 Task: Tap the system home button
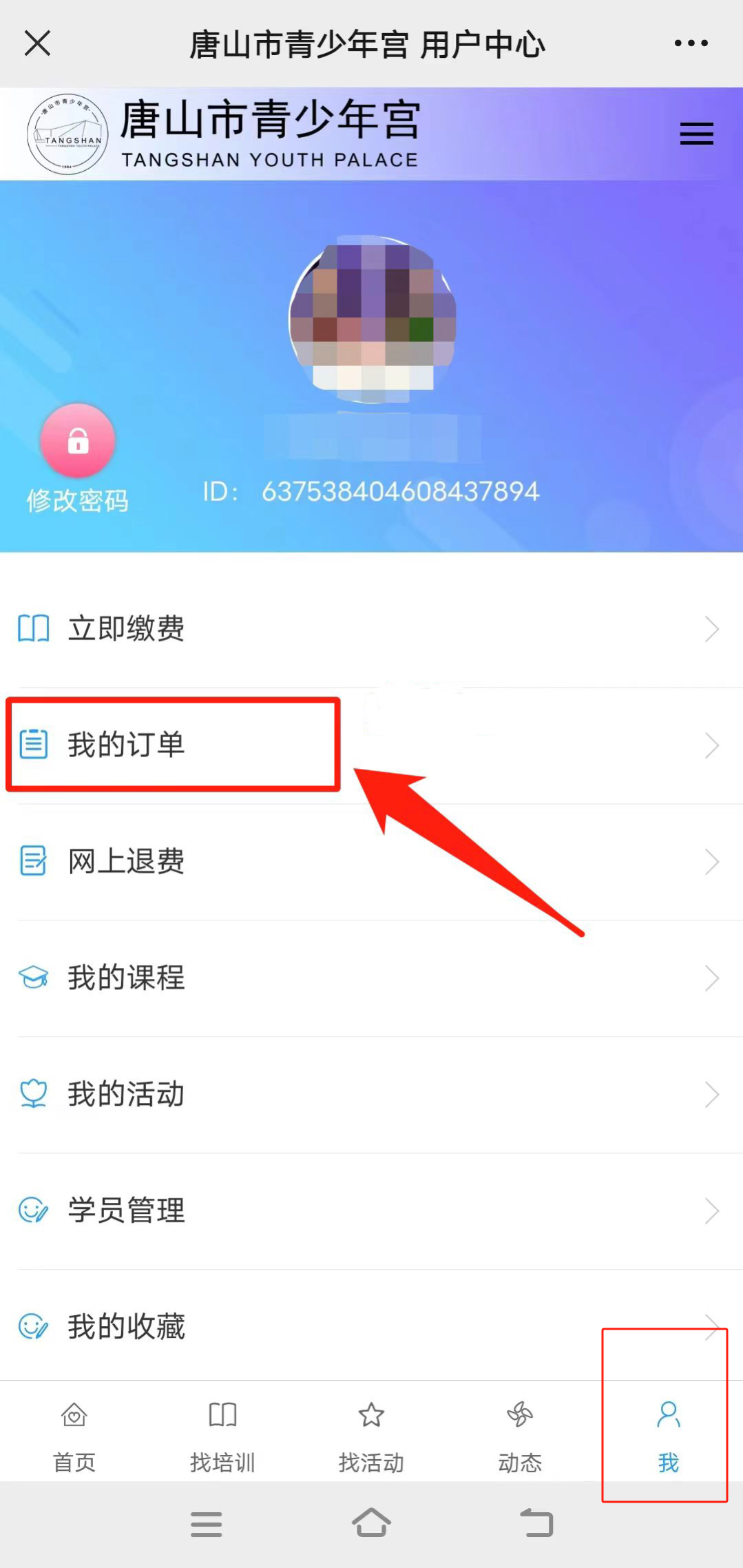coord(371,1524)
